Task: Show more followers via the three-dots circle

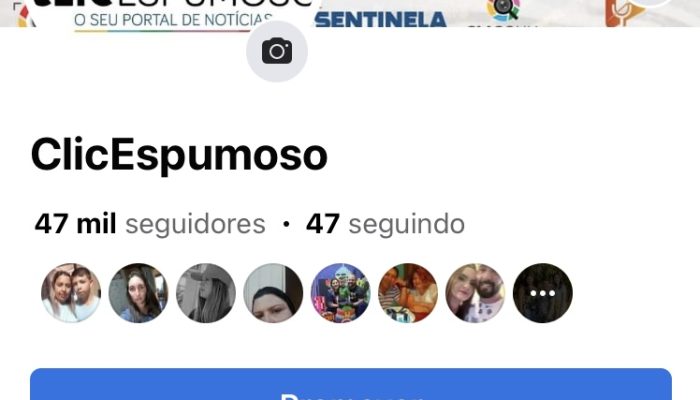Action: [542, 293]
